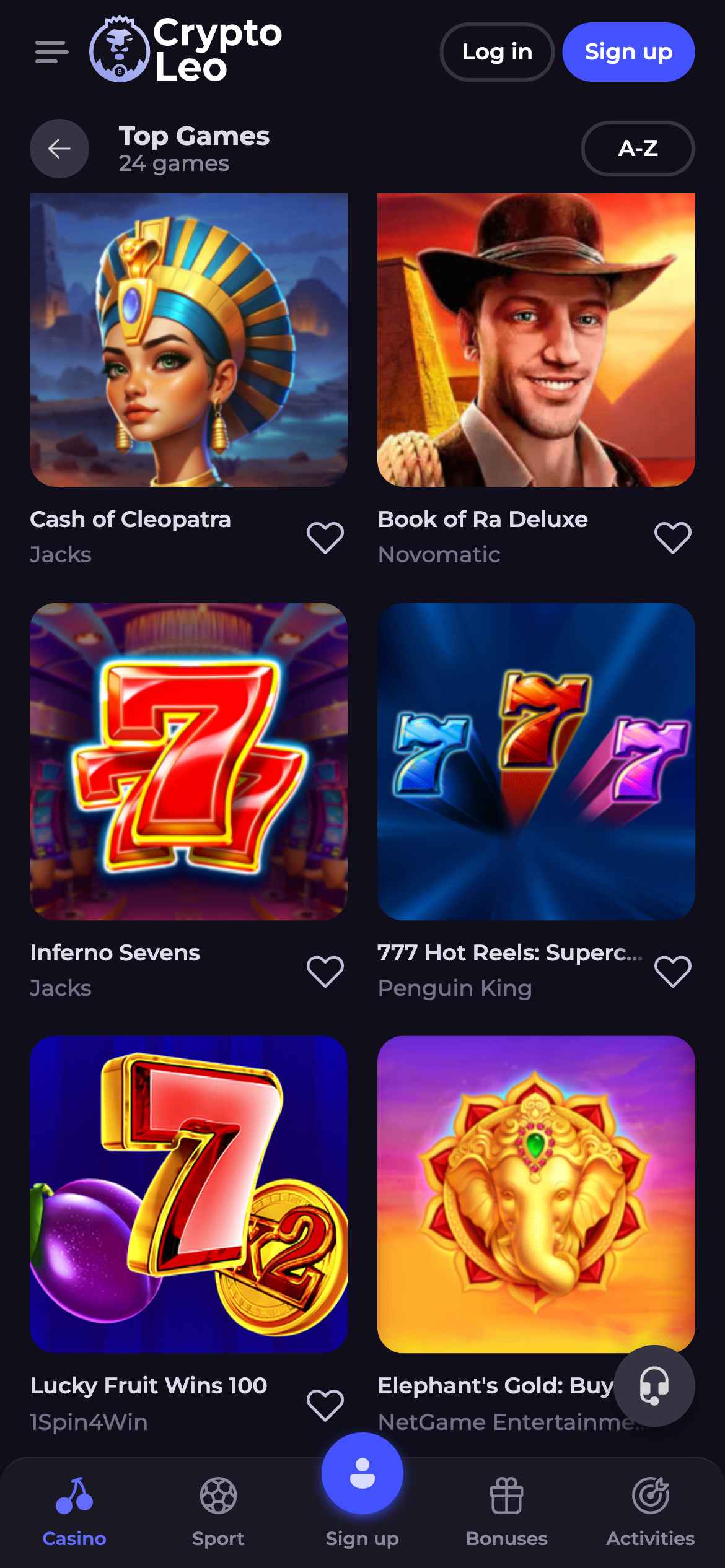Open Elephant's Gold game tile
This screenshot has width=725, height=1568.
point(536,1194)
